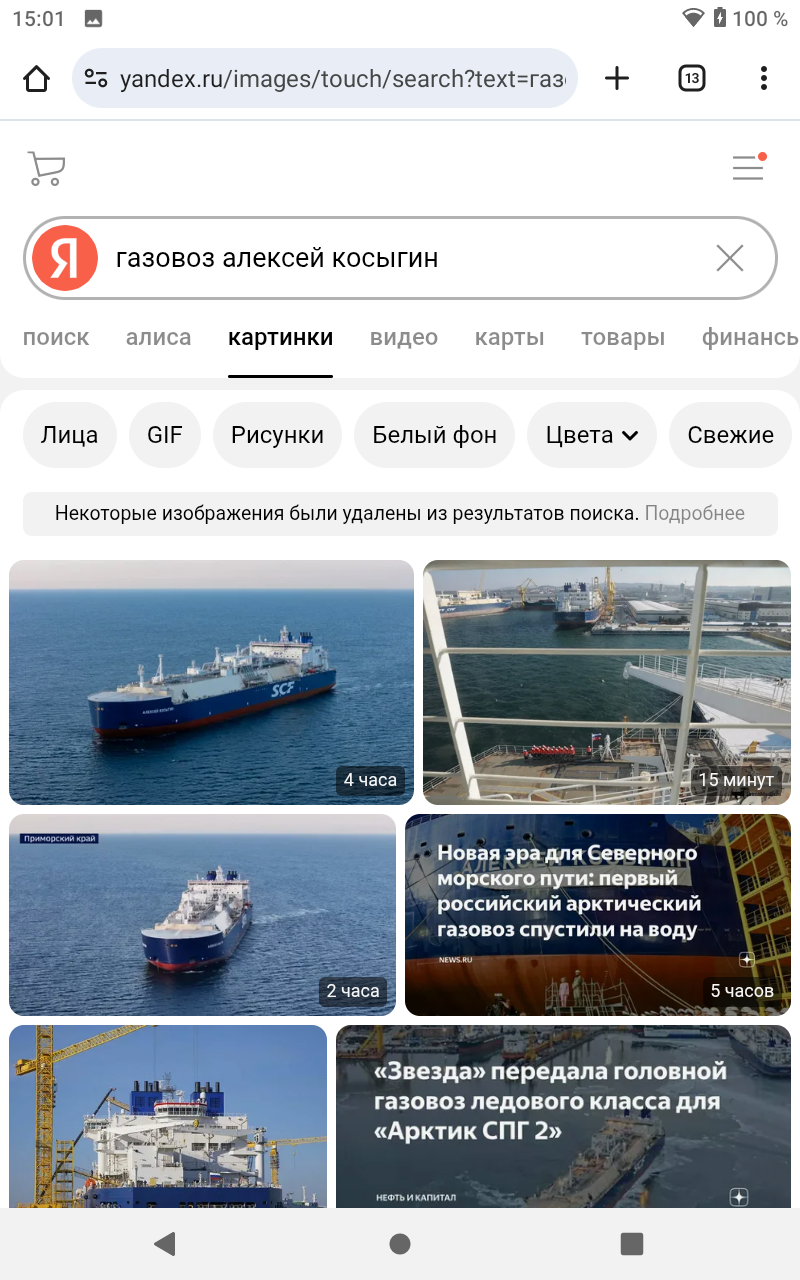800x1280 pixels.
Task: Switch to the алиса tab
Action: [158, 338]
